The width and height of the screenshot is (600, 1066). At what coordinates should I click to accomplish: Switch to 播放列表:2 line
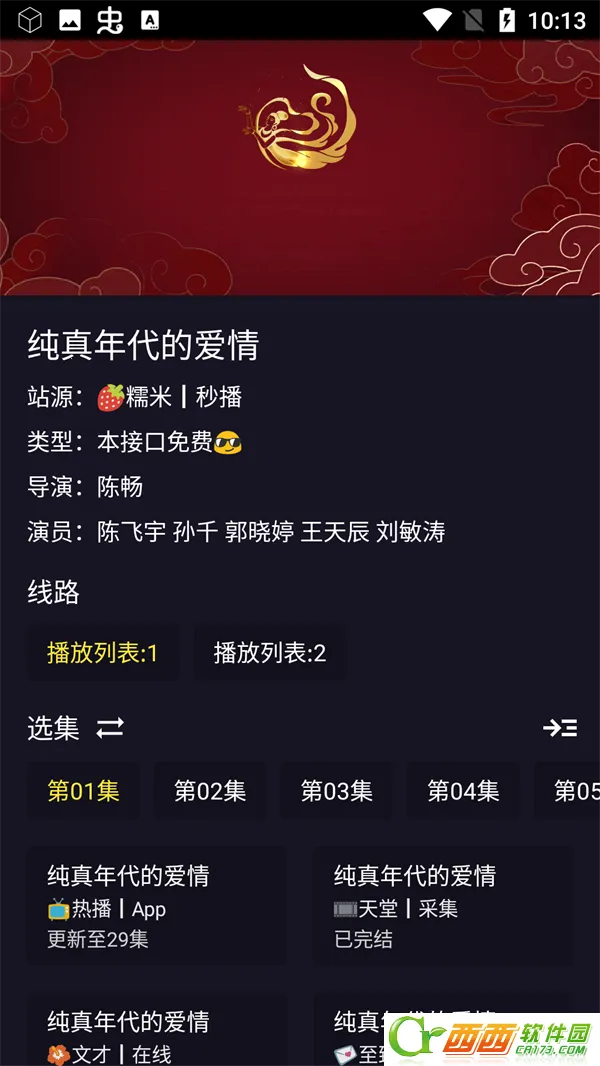269,653
